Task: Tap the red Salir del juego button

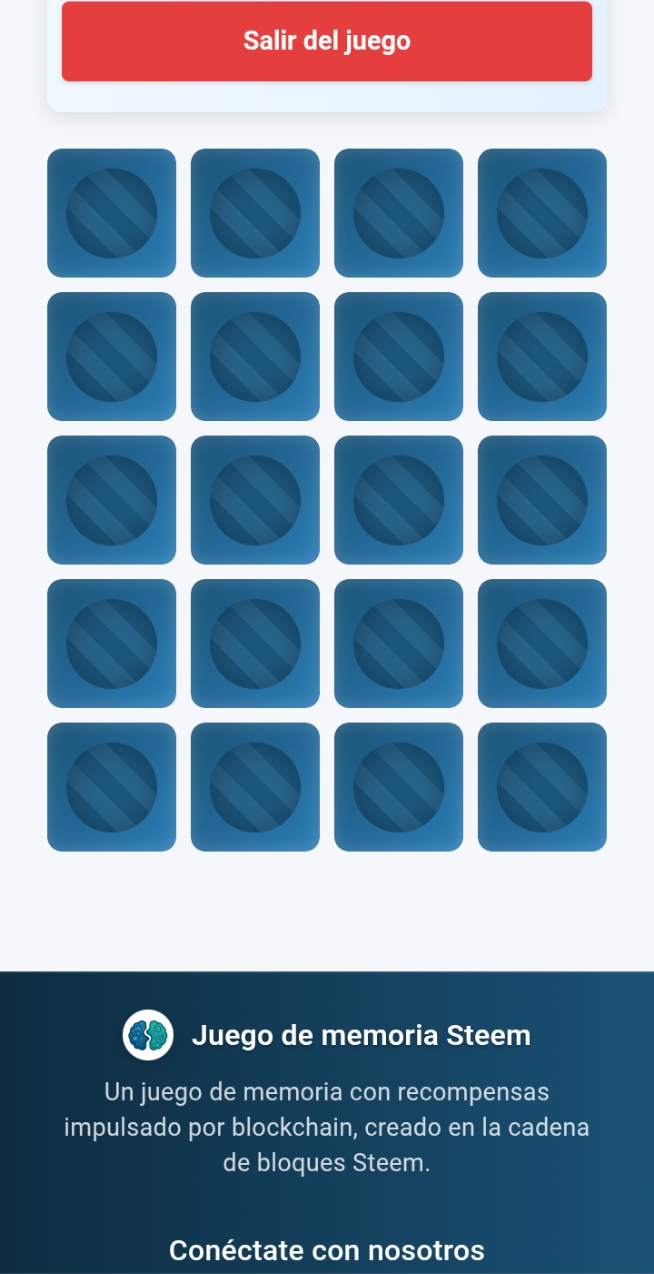Action: point(327,41)
